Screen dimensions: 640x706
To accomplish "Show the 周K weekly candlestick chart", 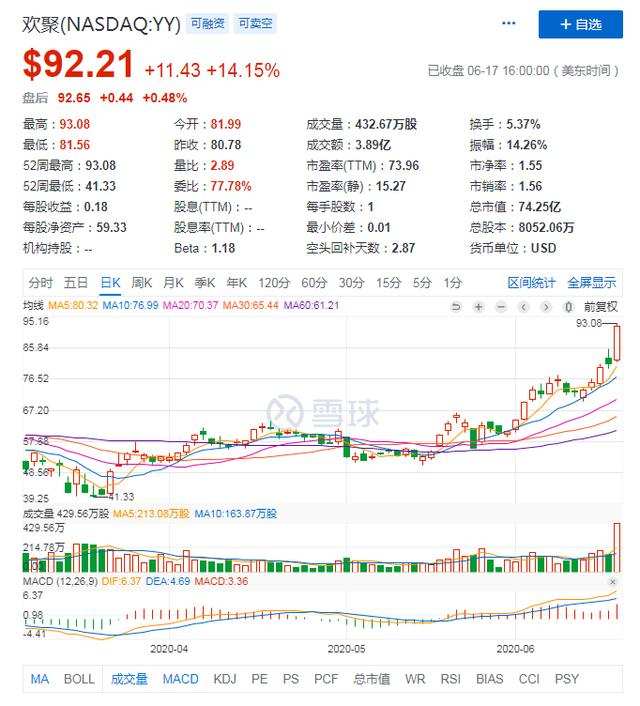I will (142, 282).
